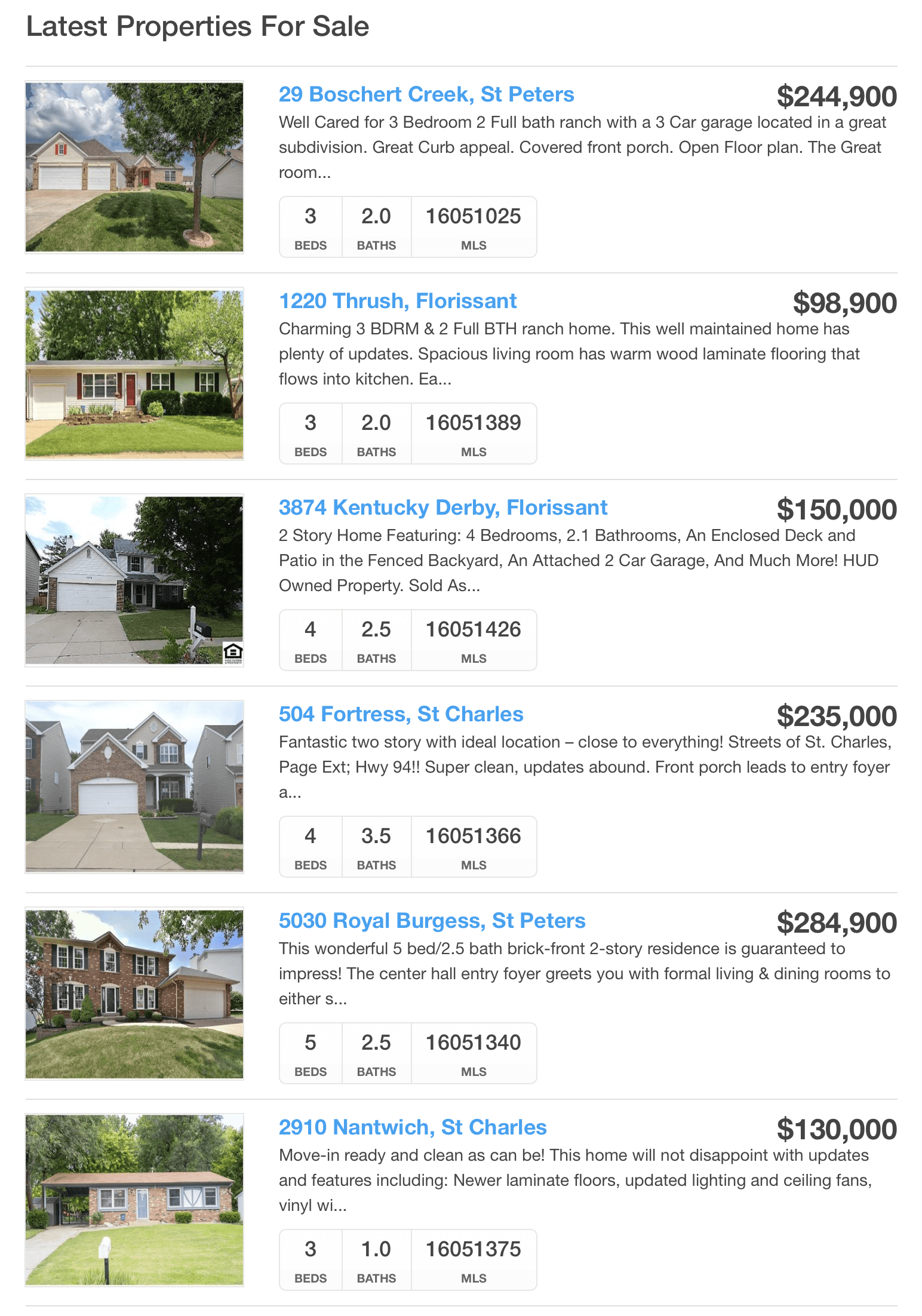Open the 504 Fortress, St Charles listing
The image size is (922, 1316).
pos(401,714)
